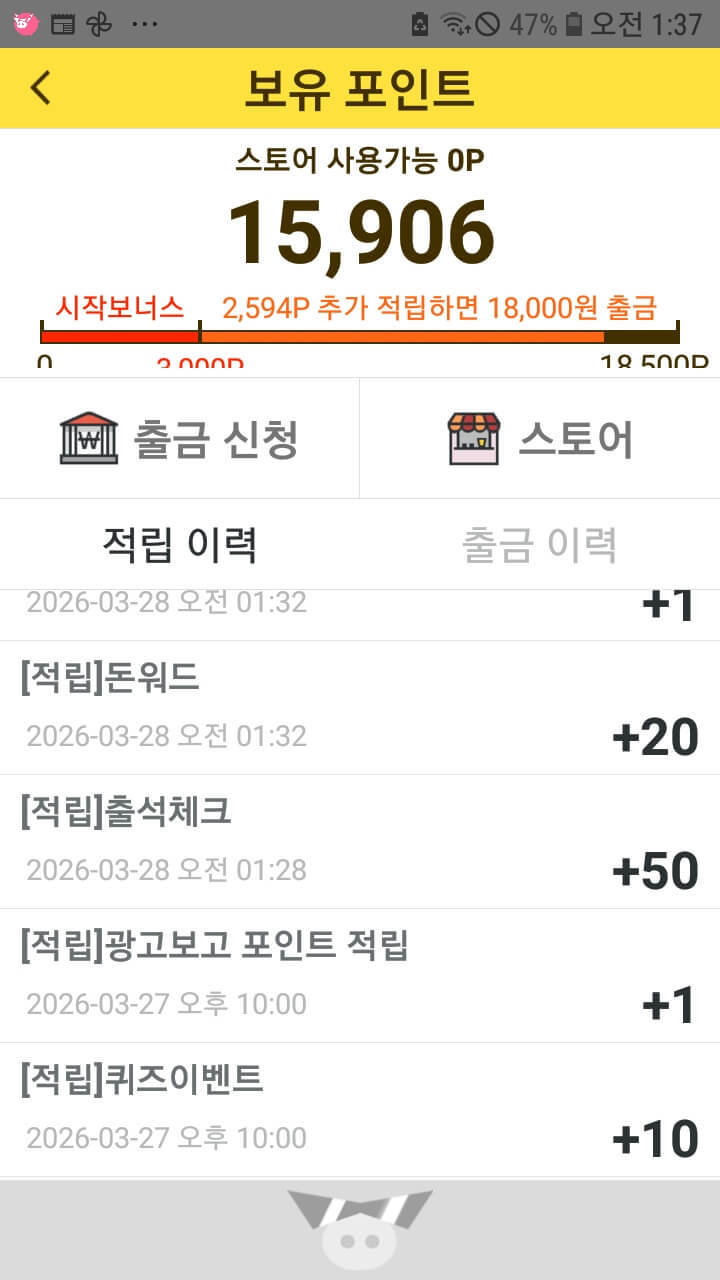Go back using the header arrow
This screenshot has width=720, height=1280.
40,88
